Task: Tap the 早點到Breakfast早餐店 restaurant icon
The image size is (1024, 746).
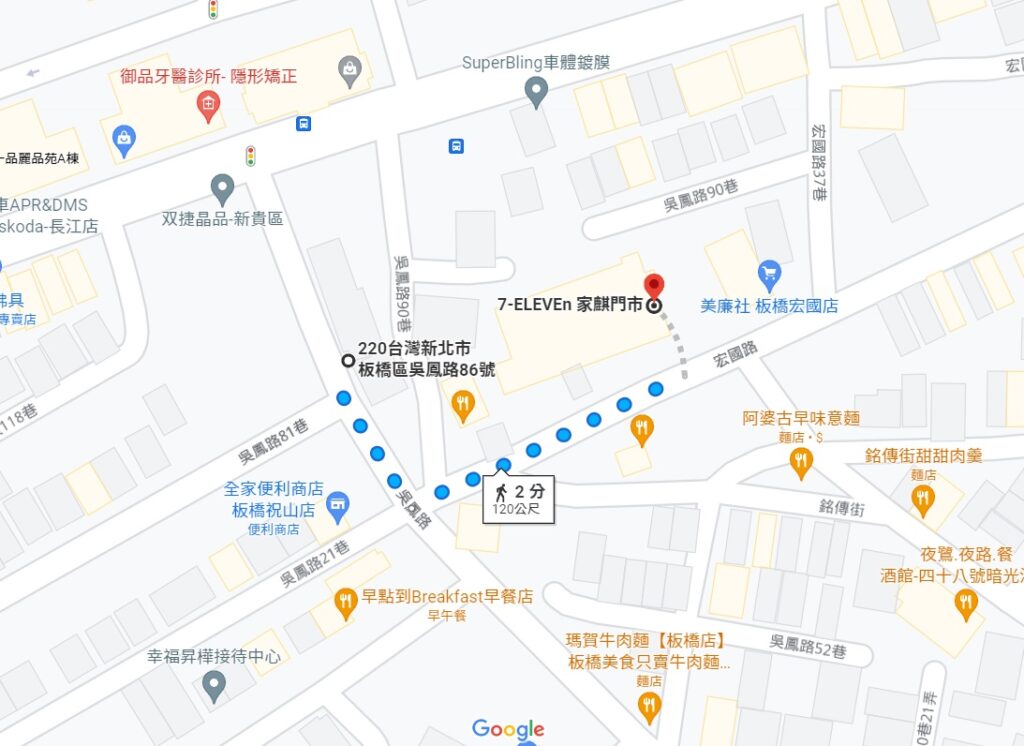Action: pyautogui.click(x=346, y=600)
